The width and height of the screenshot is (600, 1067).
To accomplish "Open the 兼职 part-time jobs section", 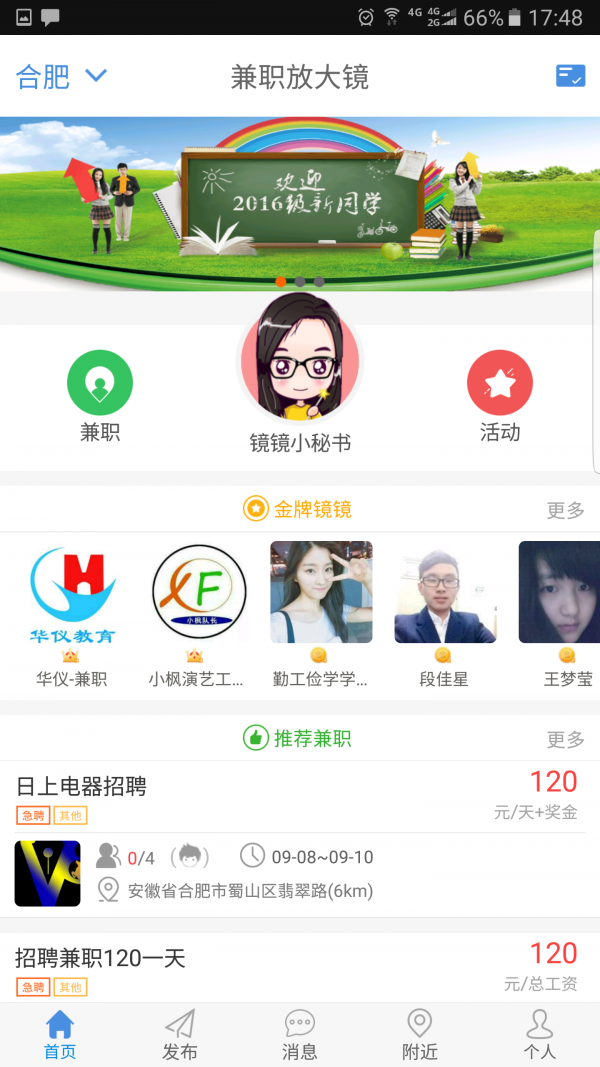I will pos(100,395).
